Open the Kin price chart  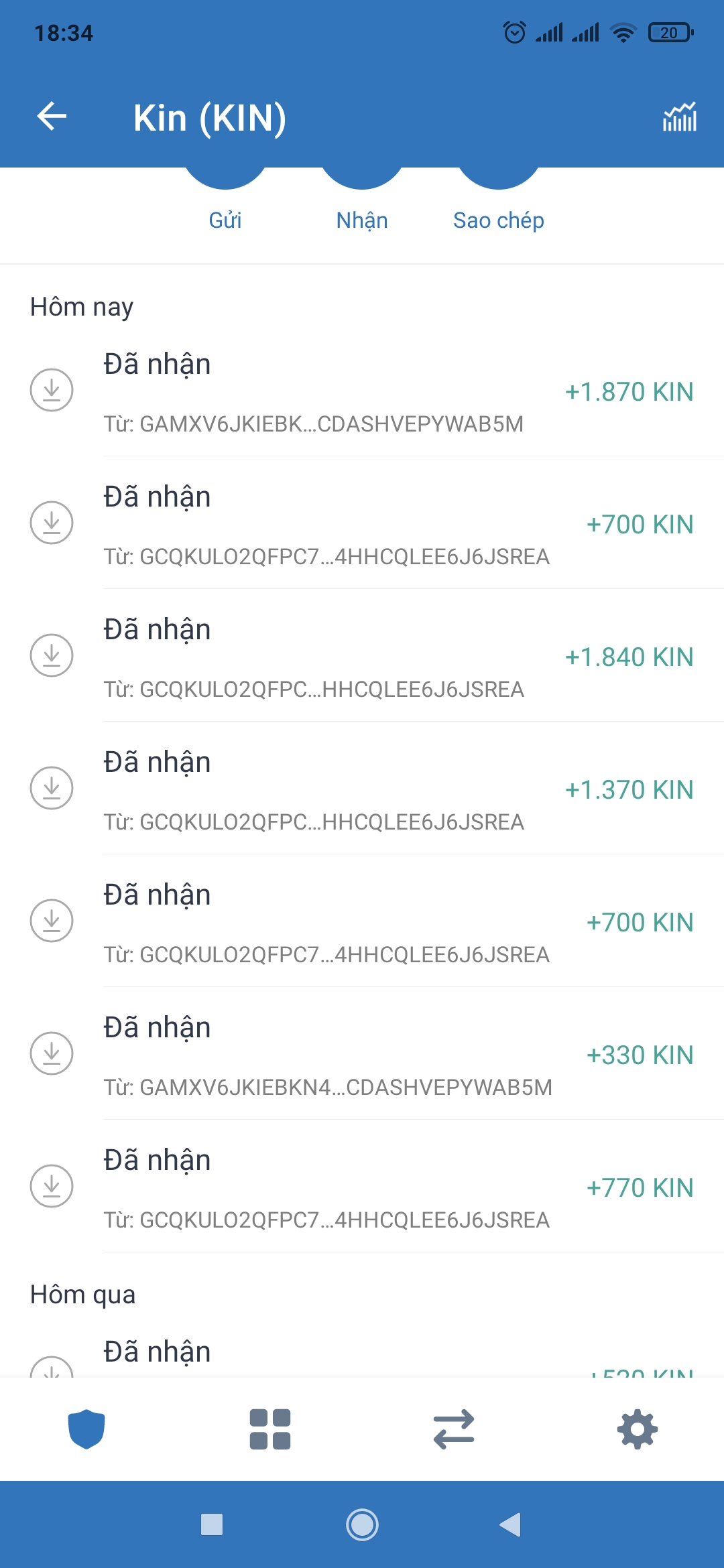(x=679, y=117)
